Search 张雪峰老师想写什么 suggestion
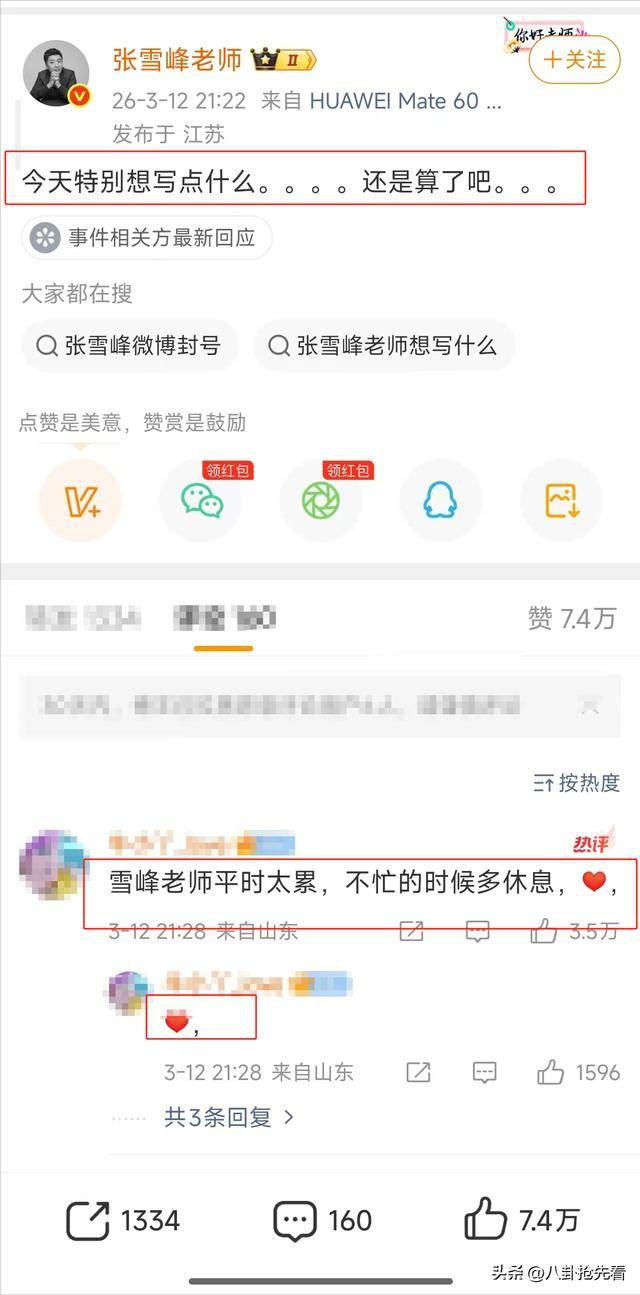The image size is (640, 1295). tap(384, 346)
